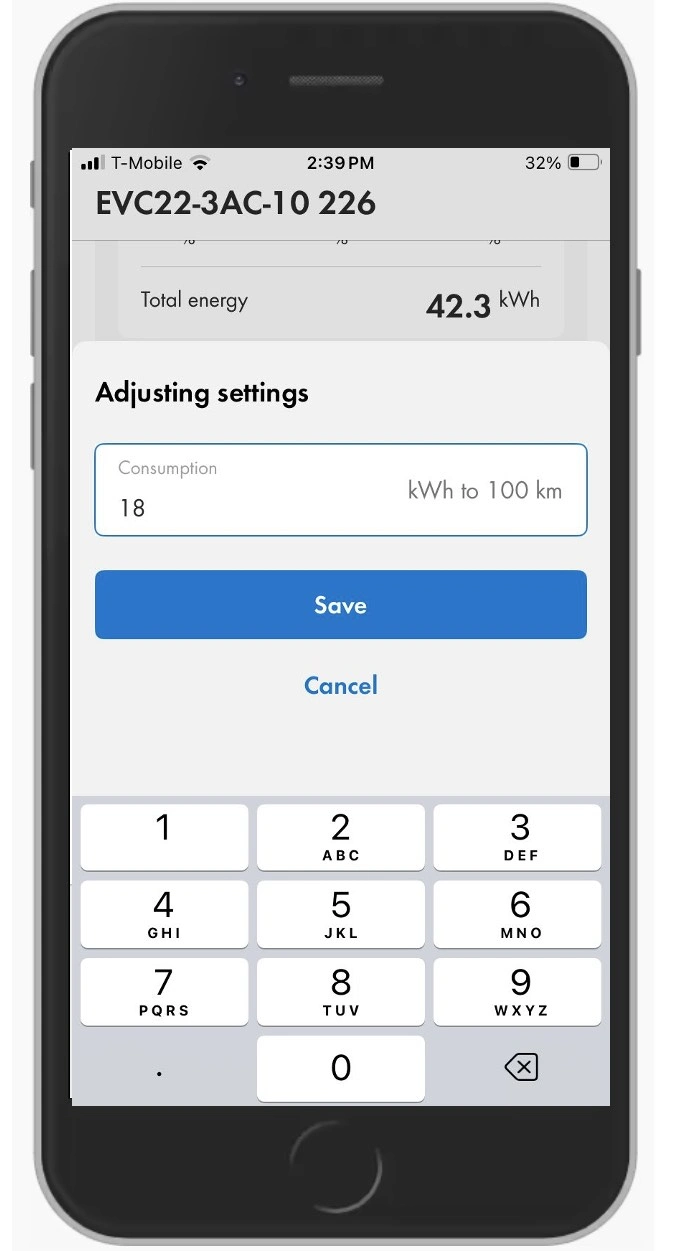This screenshot has height=1251, width=674.
Task: Tap the 8 key
Action: pyautogui.click(x=340, y=991)
